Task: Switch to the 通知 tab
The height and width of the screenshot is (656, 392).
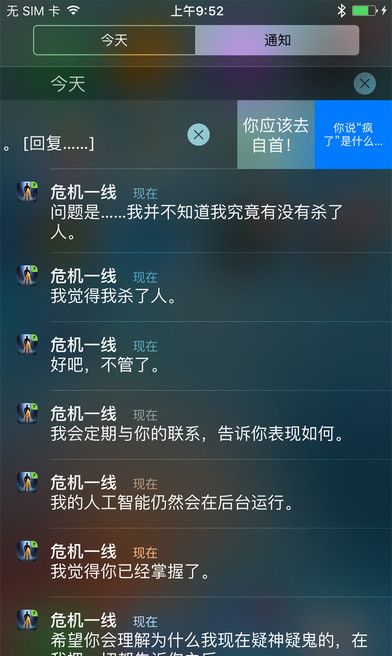Action: point(277,40)
